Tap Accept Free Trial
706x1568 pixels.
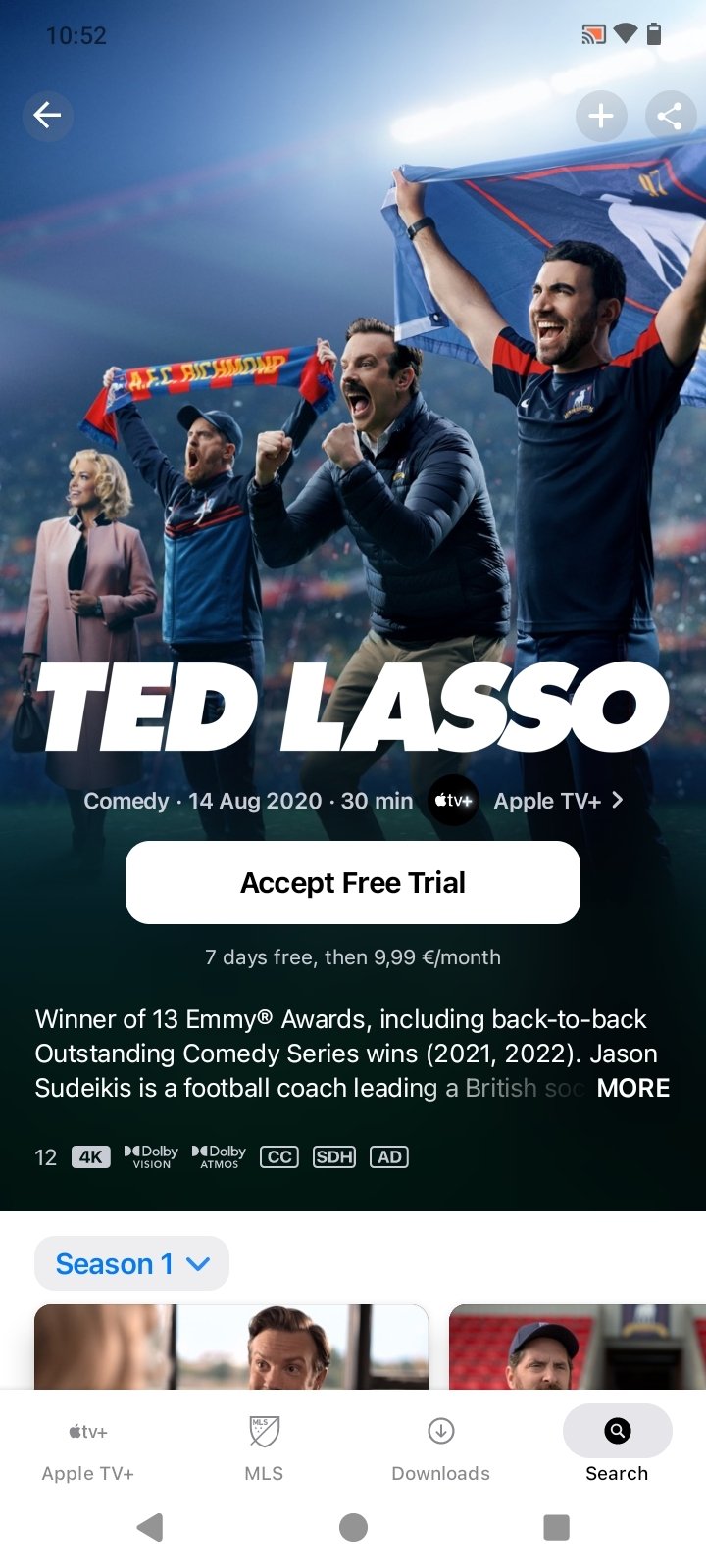click(353, 882)
